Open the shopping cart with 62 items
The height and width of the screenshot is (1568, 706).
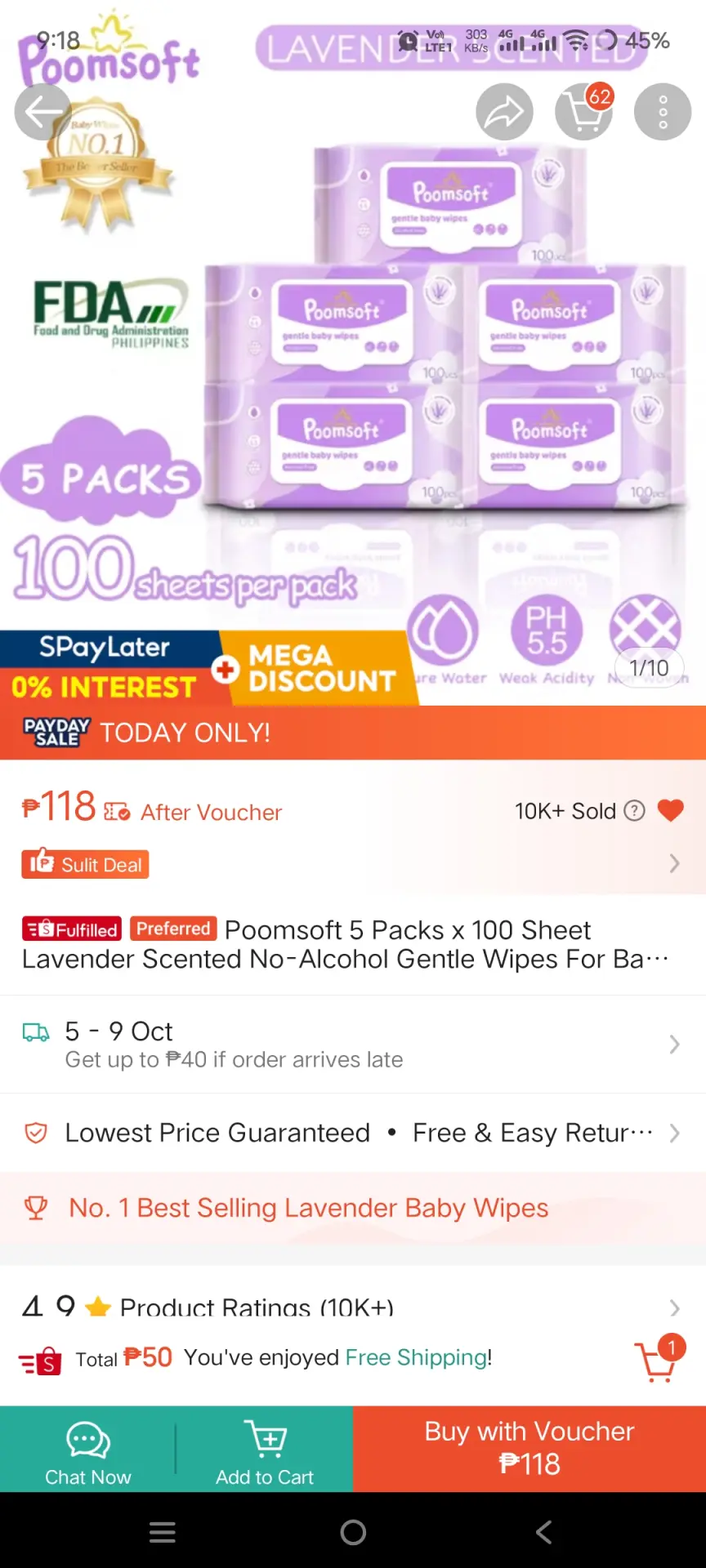tap(584, 112)
